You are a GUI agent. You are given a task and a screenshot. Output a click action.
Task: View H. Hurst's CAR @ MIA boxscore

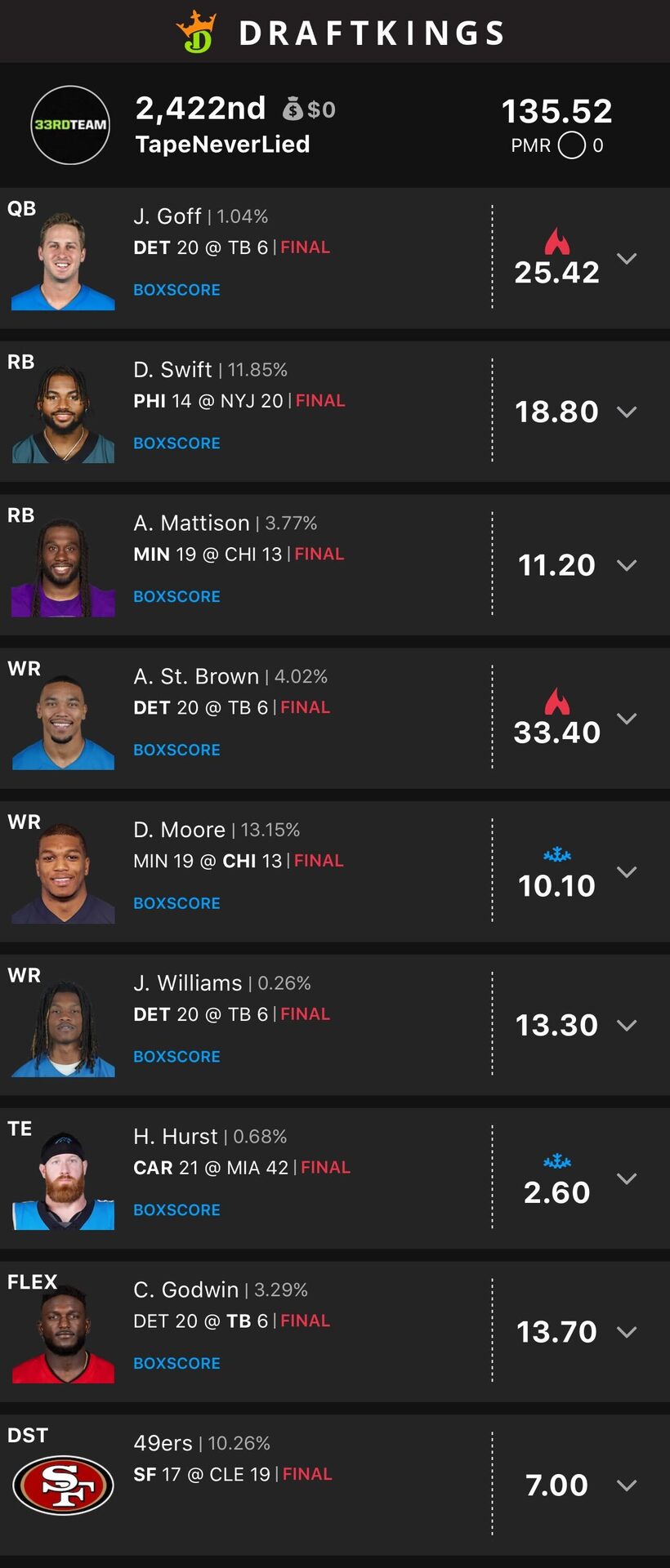point(176,1210)
